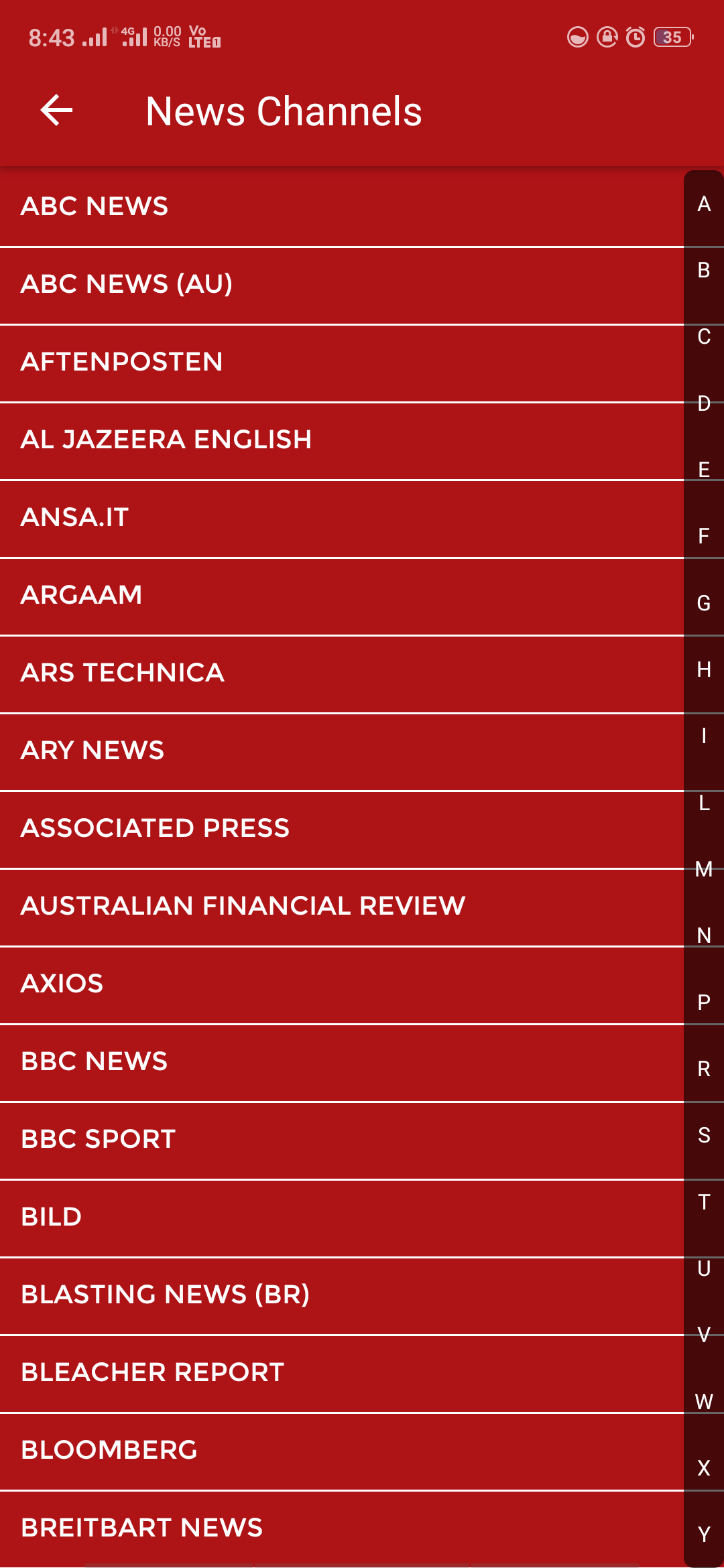Jump to letter S in index
The image size is (724, 1568).
click(704, 1135)
